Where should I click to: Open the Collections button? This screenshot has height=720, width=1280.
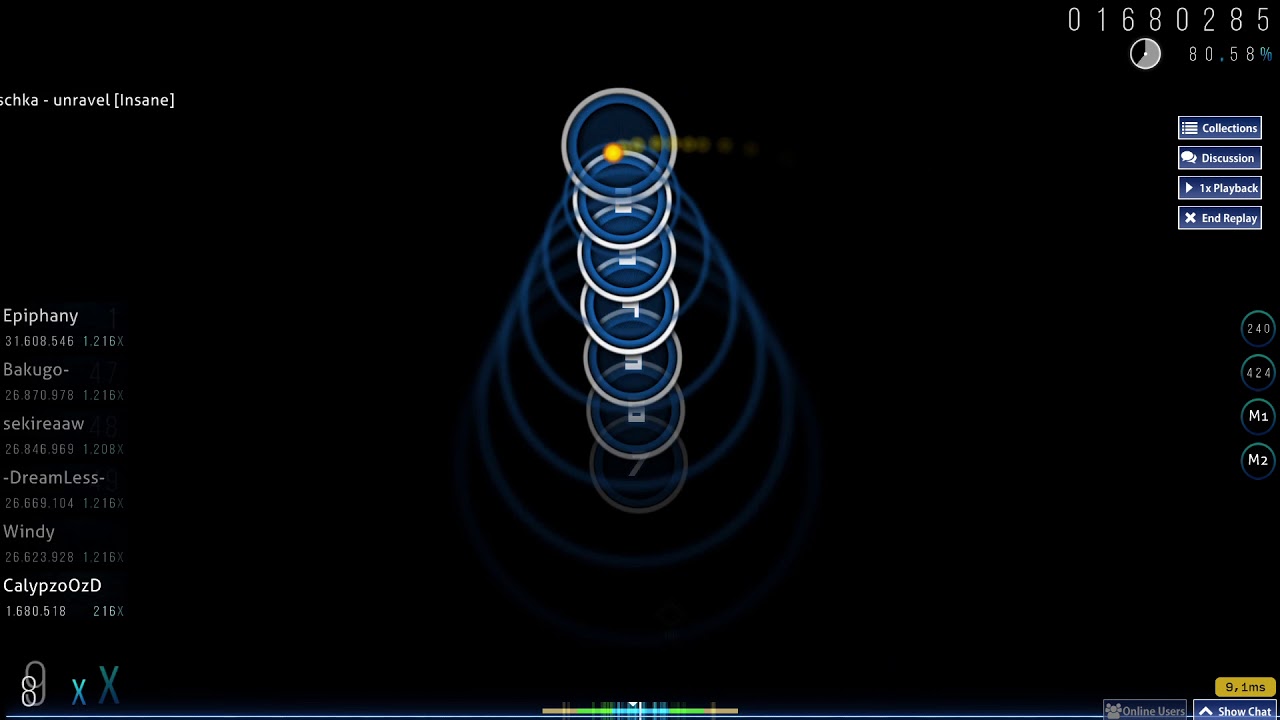1219,128
